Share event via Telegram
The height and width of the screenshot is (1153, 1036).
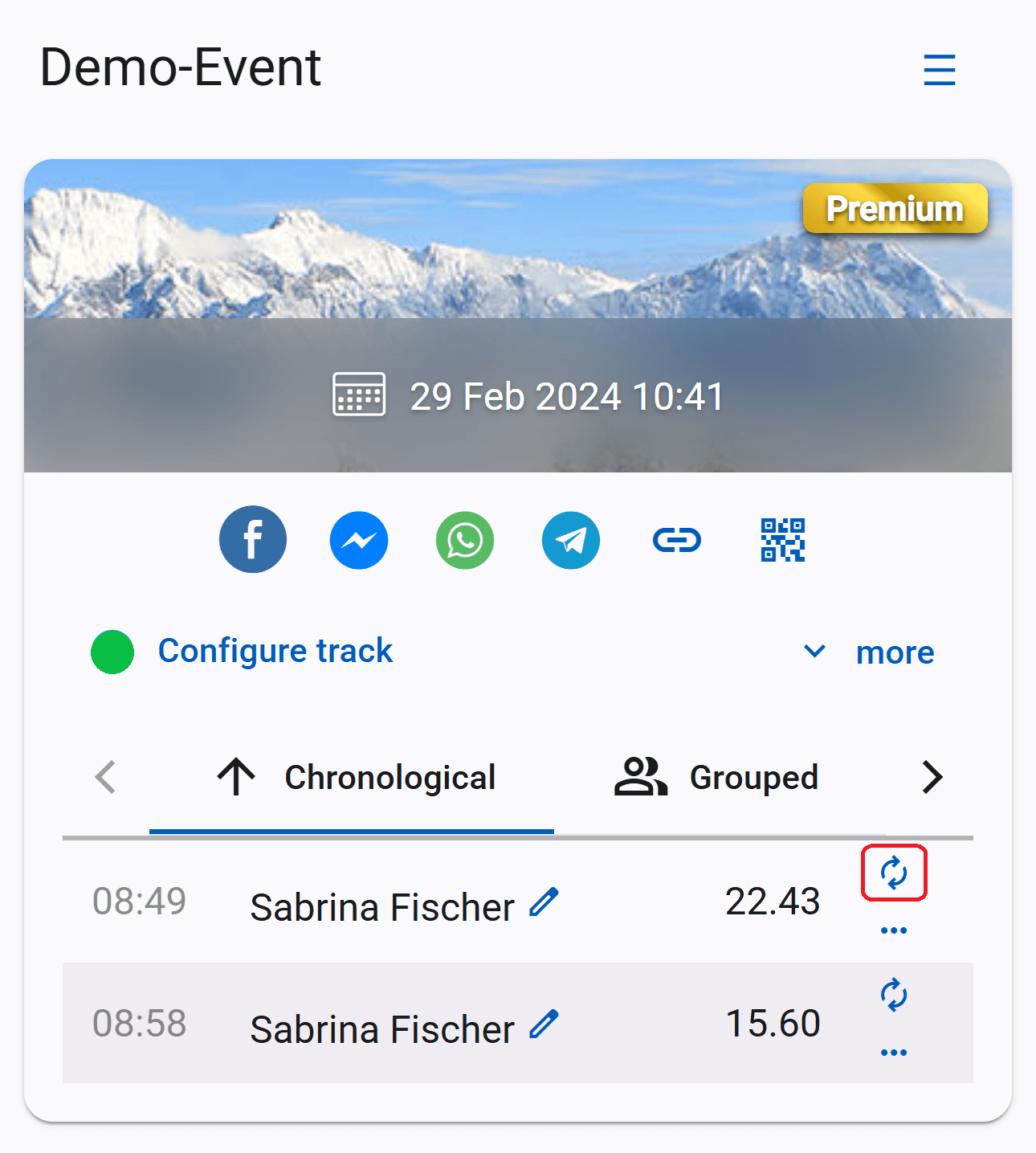(571, 540)
